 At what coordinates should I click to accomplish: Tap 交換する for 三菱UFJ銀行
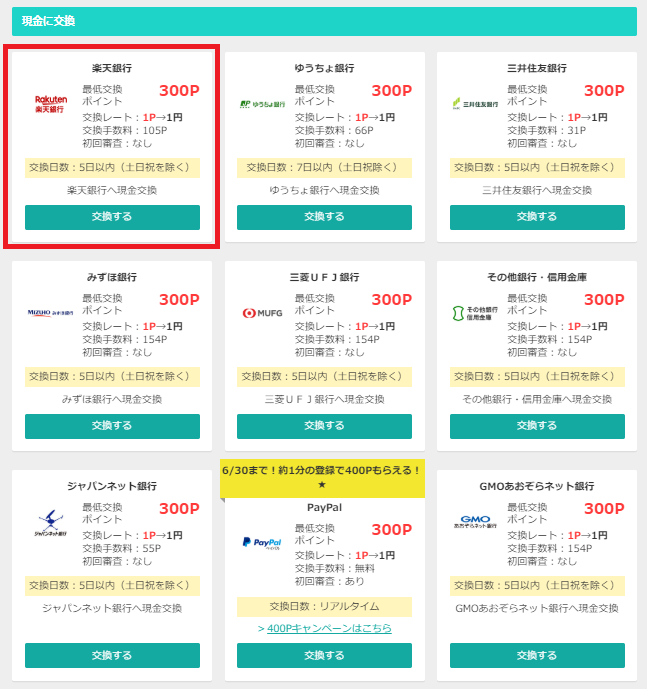pos(324,426)
